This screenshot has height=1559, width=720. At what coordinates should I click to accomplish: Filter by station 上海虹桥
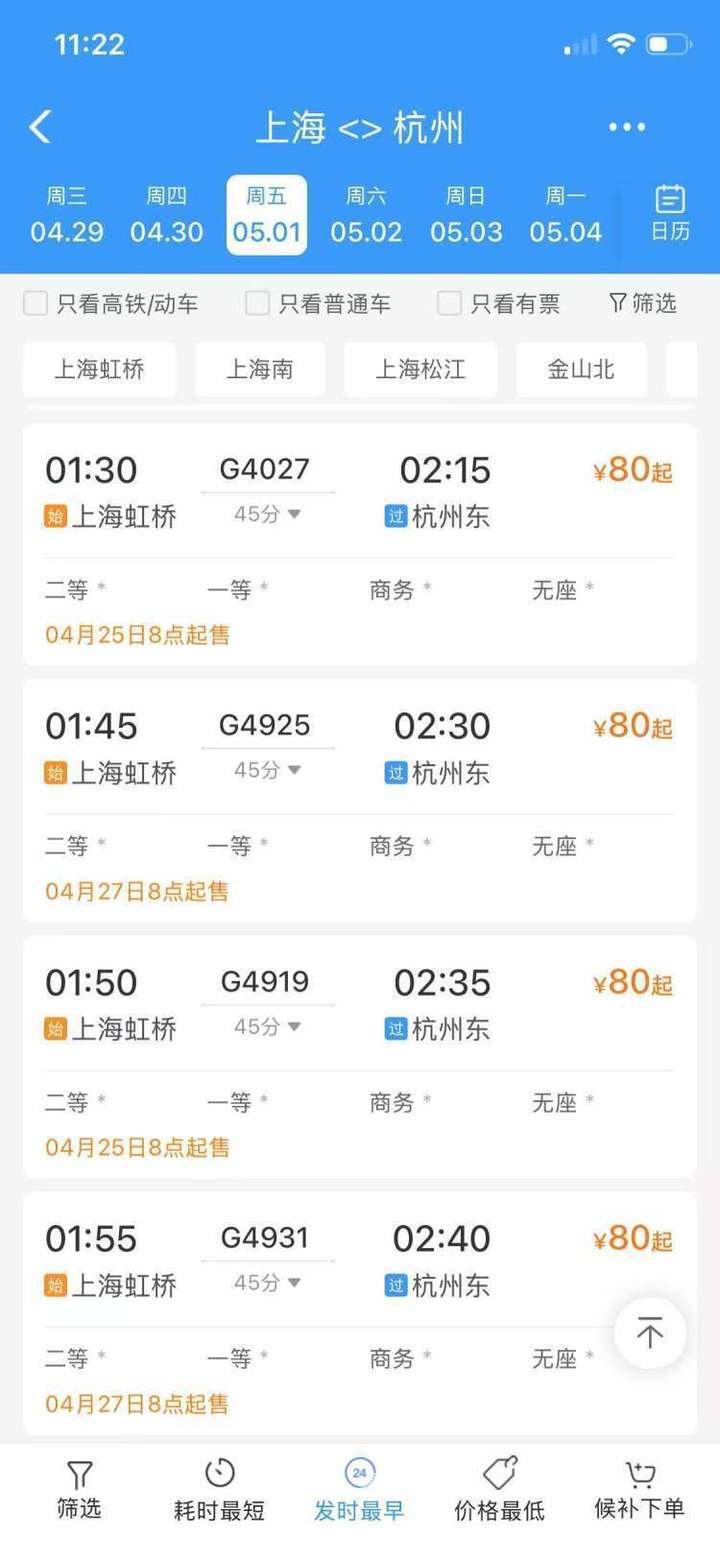(x=99, y=370)
